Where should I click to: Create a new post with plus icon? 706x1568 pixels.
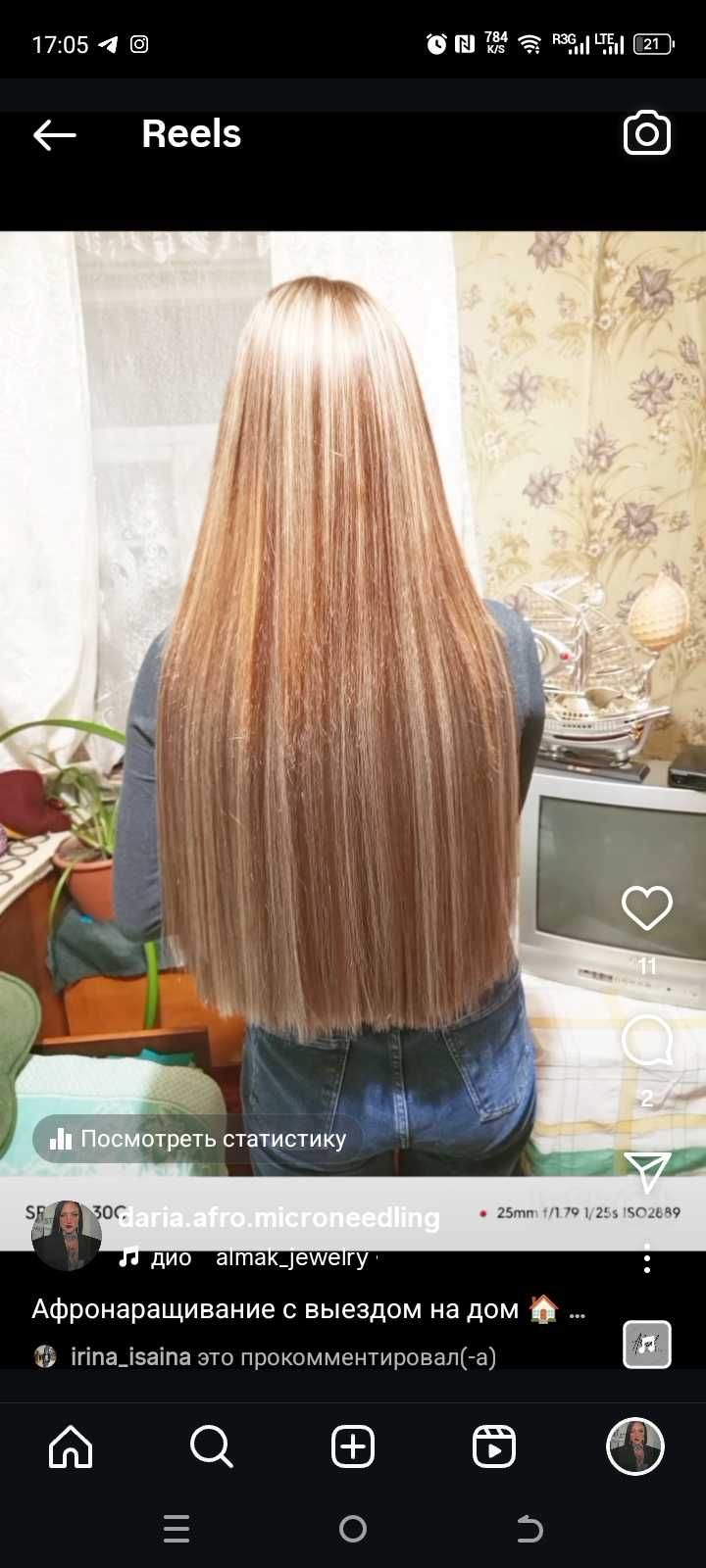[353, 1446]
